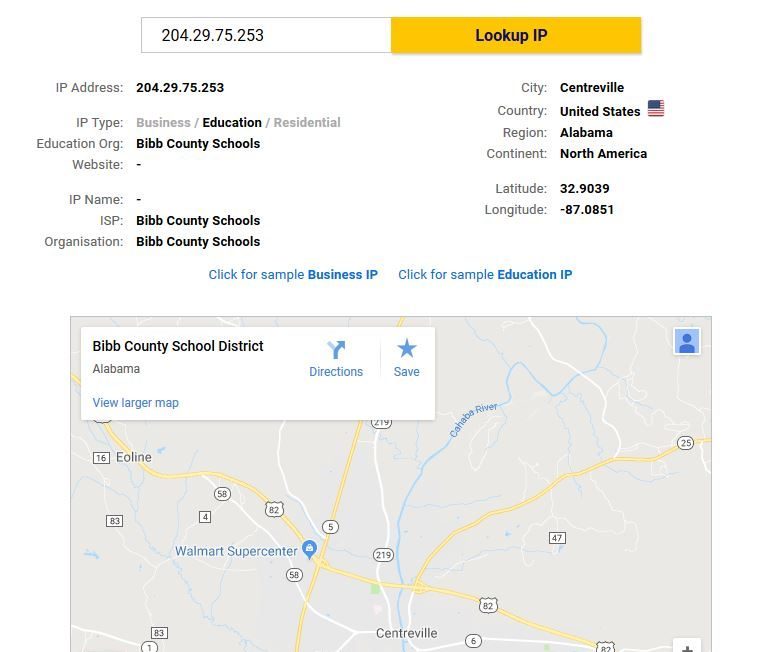Open the sample Education IP link
This screenshot has width=761, height=652.
point(485,274)
